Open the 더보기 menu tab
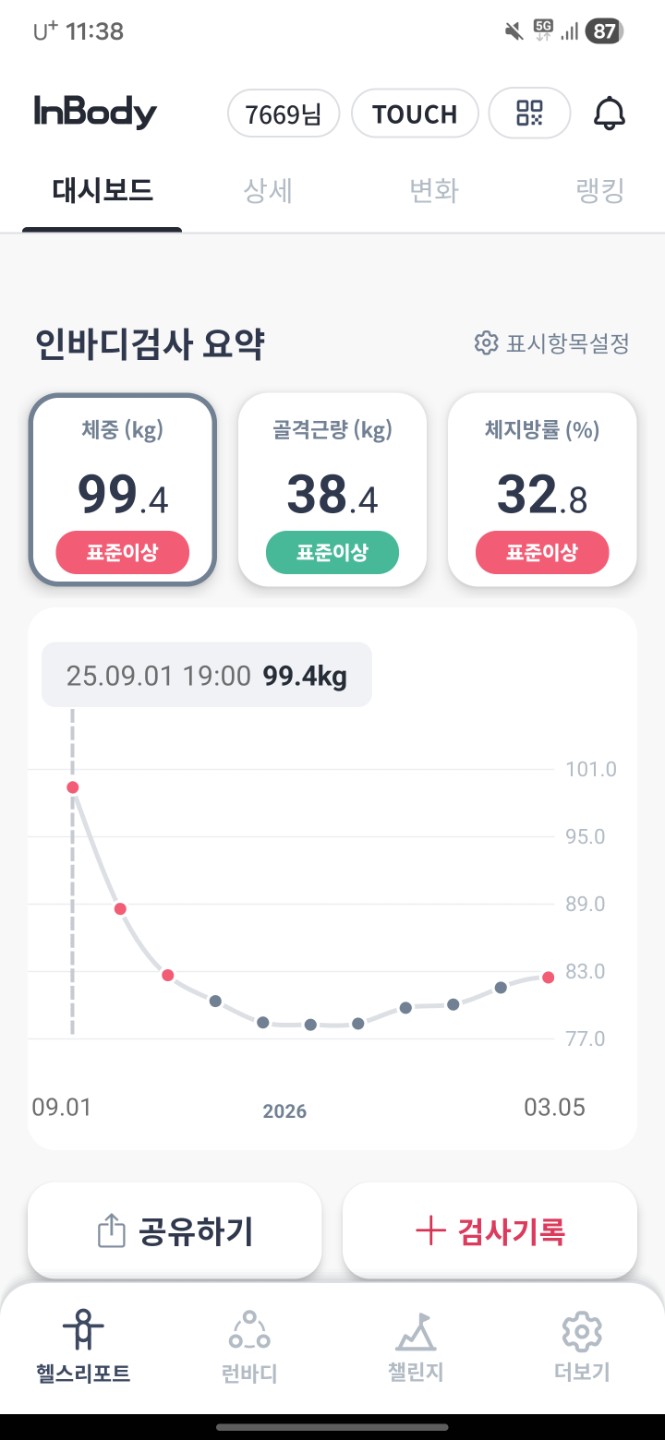 point(581,1346)
